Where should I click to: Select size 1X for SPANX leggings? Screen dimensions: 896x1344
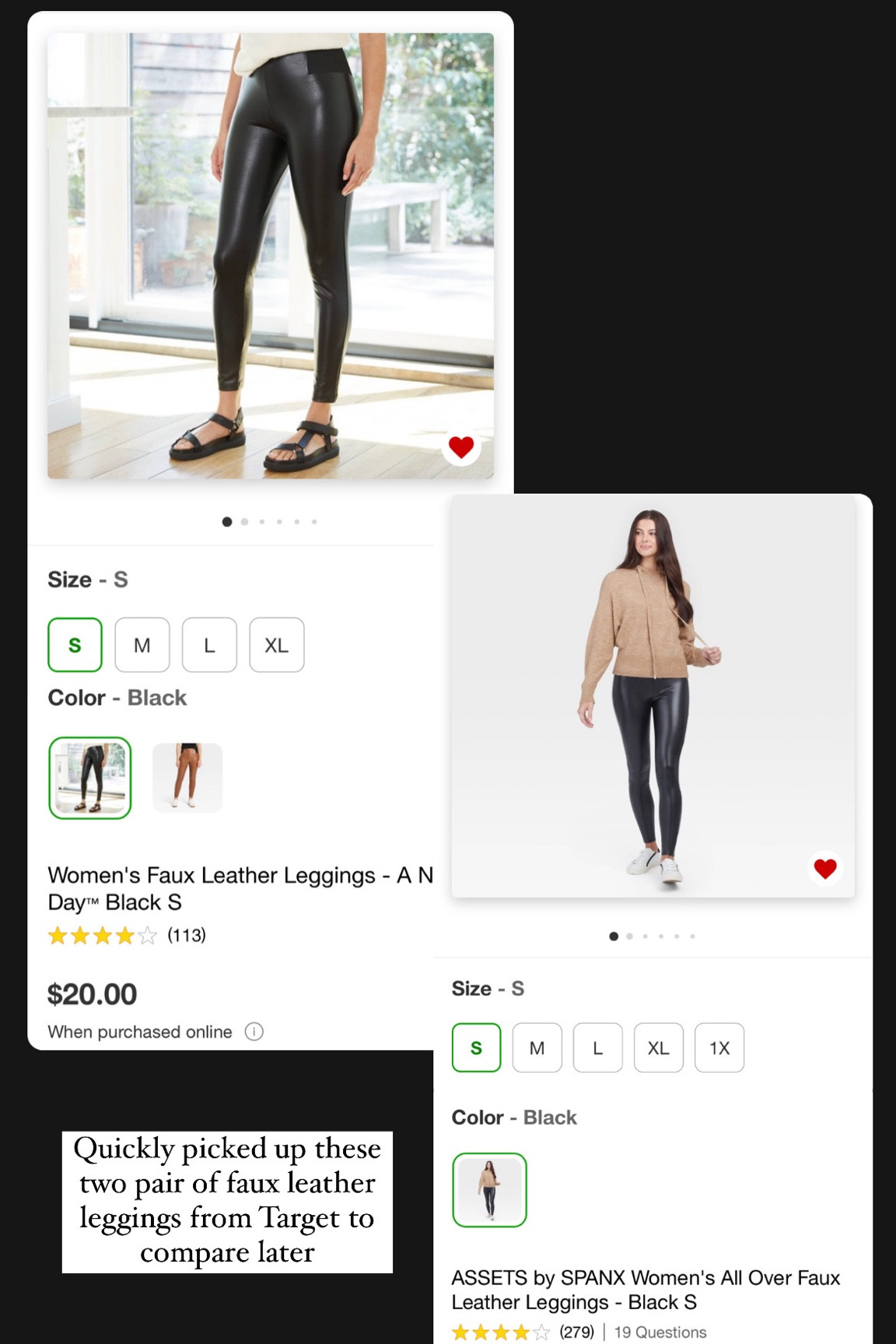coord(719,1048)
